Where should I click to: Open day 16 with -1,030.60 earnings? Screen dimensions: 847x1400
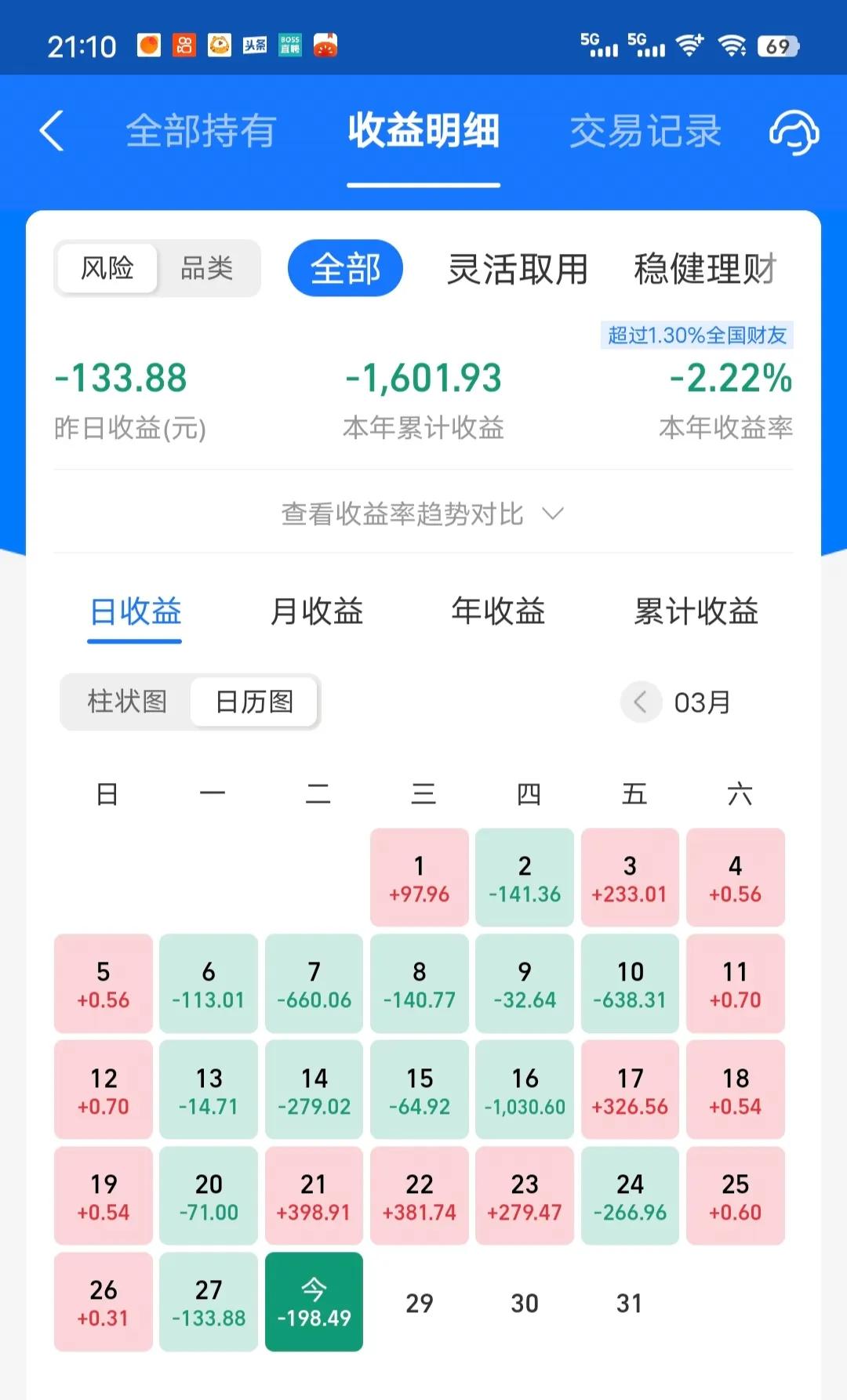click(525, 1090)
